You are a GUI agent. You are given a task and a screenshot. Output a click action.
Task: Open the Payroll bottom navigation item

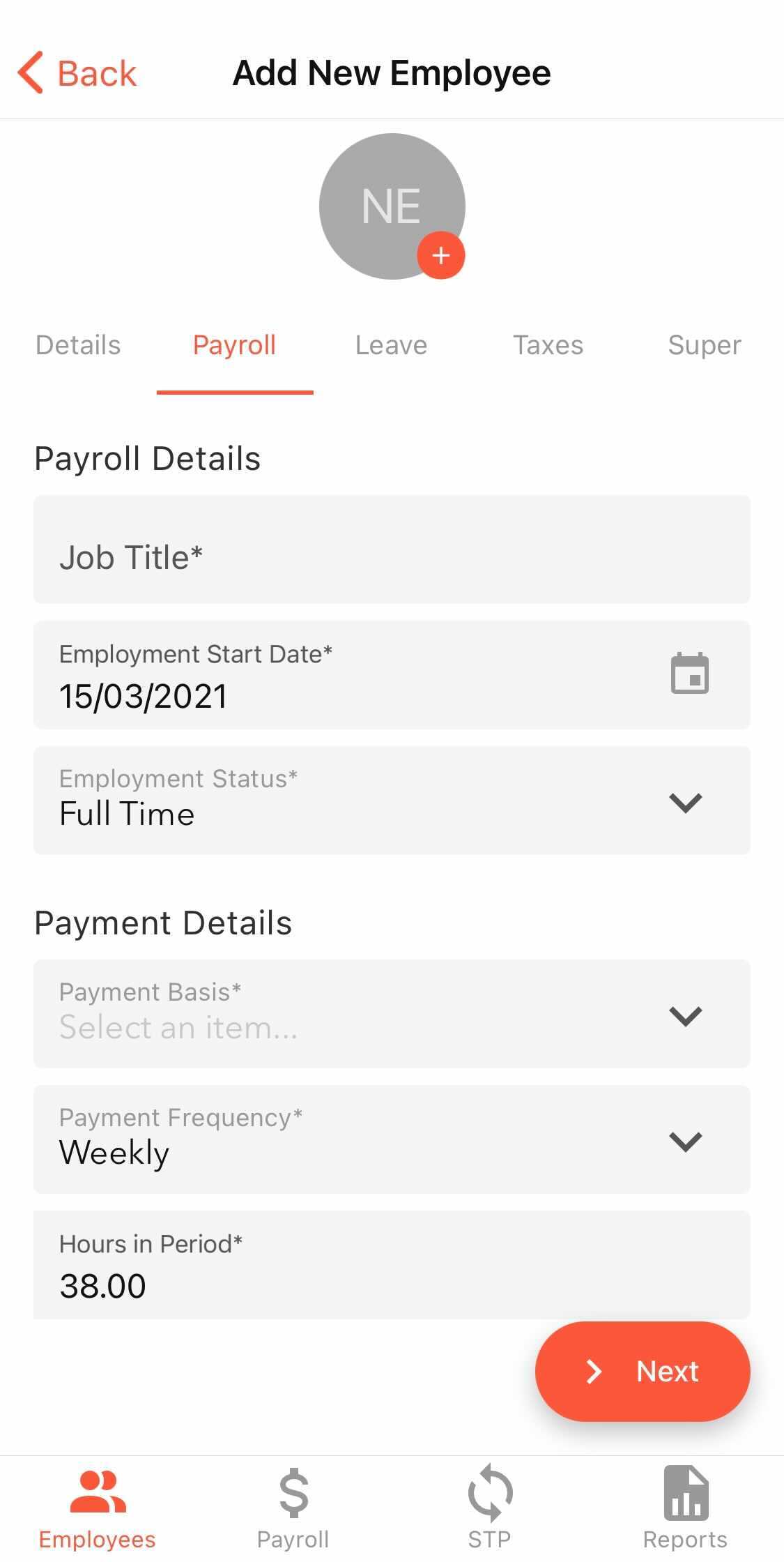point(293,1509)
